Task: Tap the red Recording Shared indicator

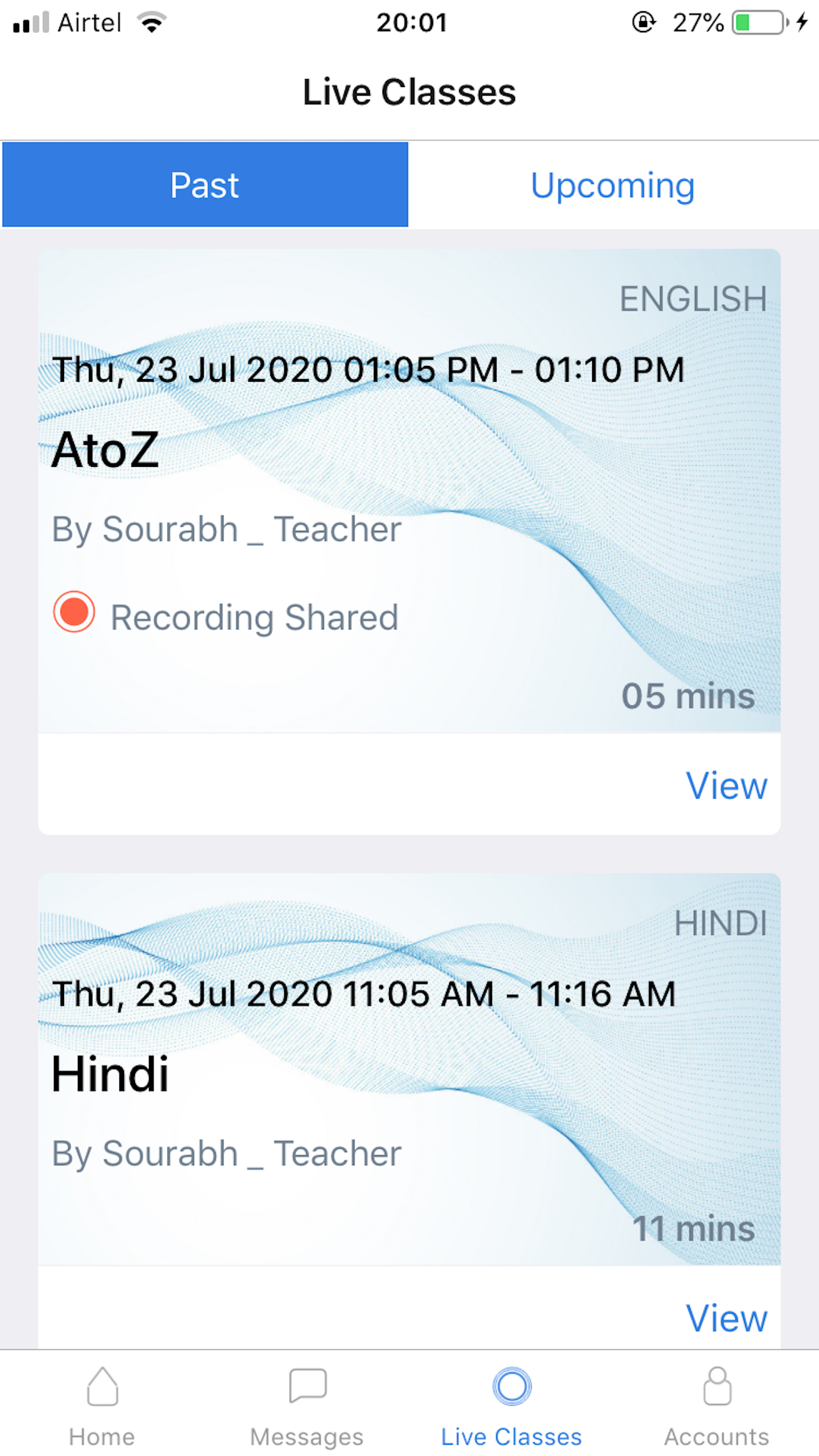Action: point(74,616)
